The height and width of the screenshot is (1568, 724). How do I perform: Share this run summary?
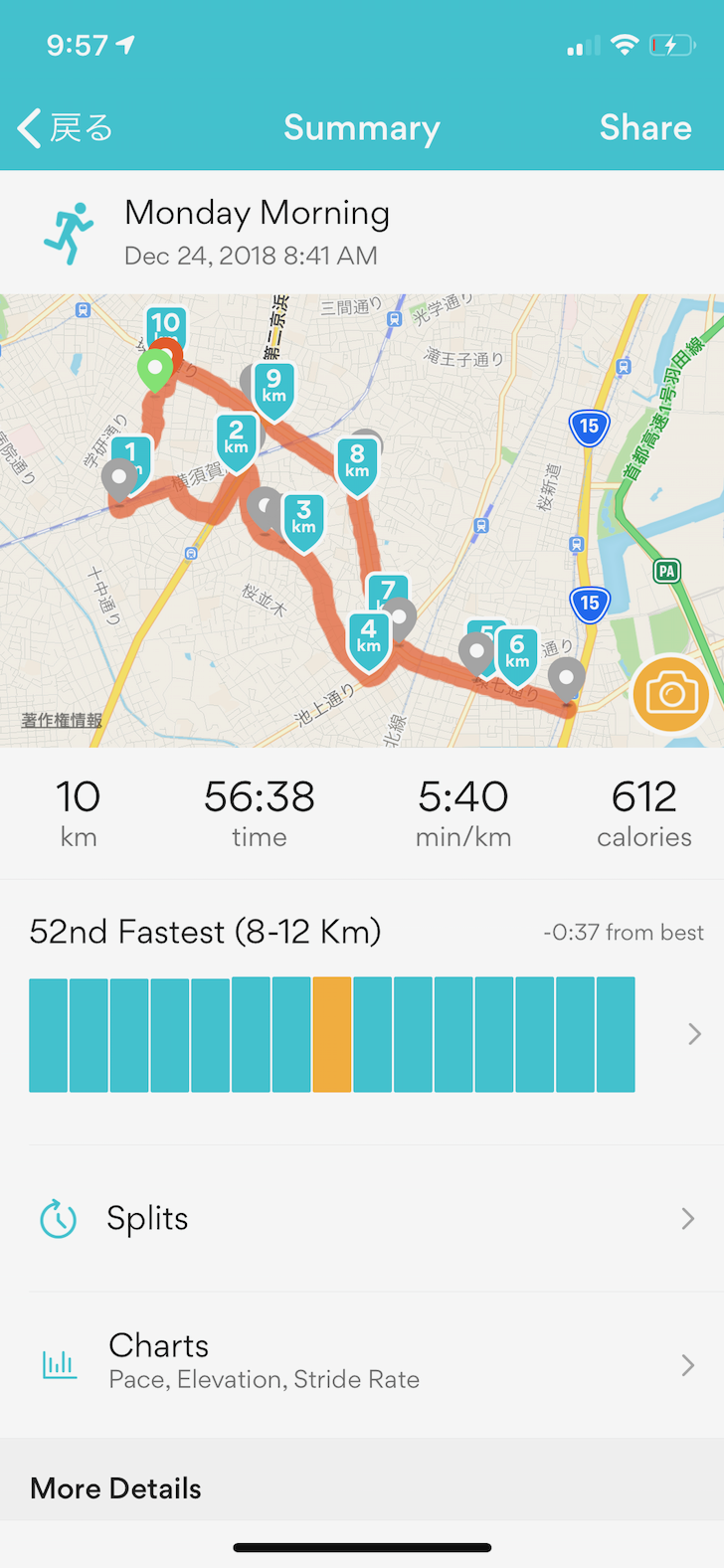pyautogui.click(x=645, y=128)
